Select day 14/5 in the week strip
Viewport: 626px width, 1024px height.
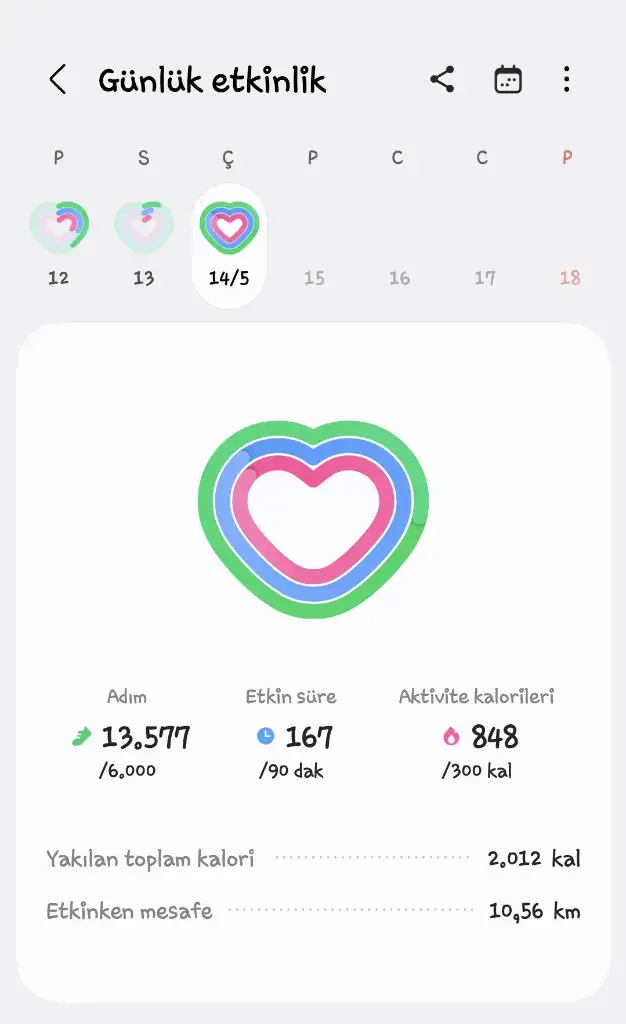tap(229, 245)
